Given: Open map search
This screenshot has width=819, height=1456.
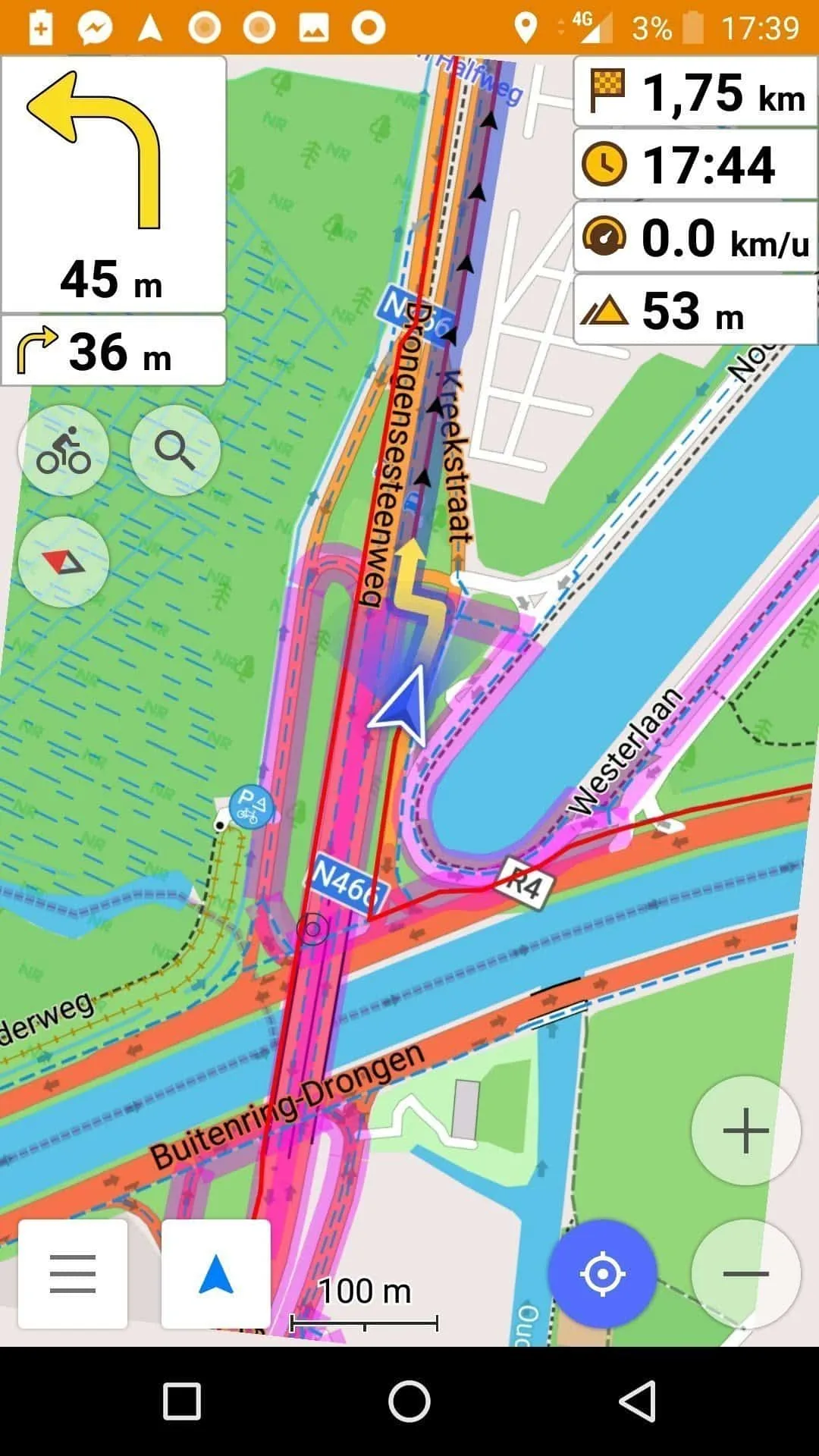Looking at the screenshot, I should point(175,451).
